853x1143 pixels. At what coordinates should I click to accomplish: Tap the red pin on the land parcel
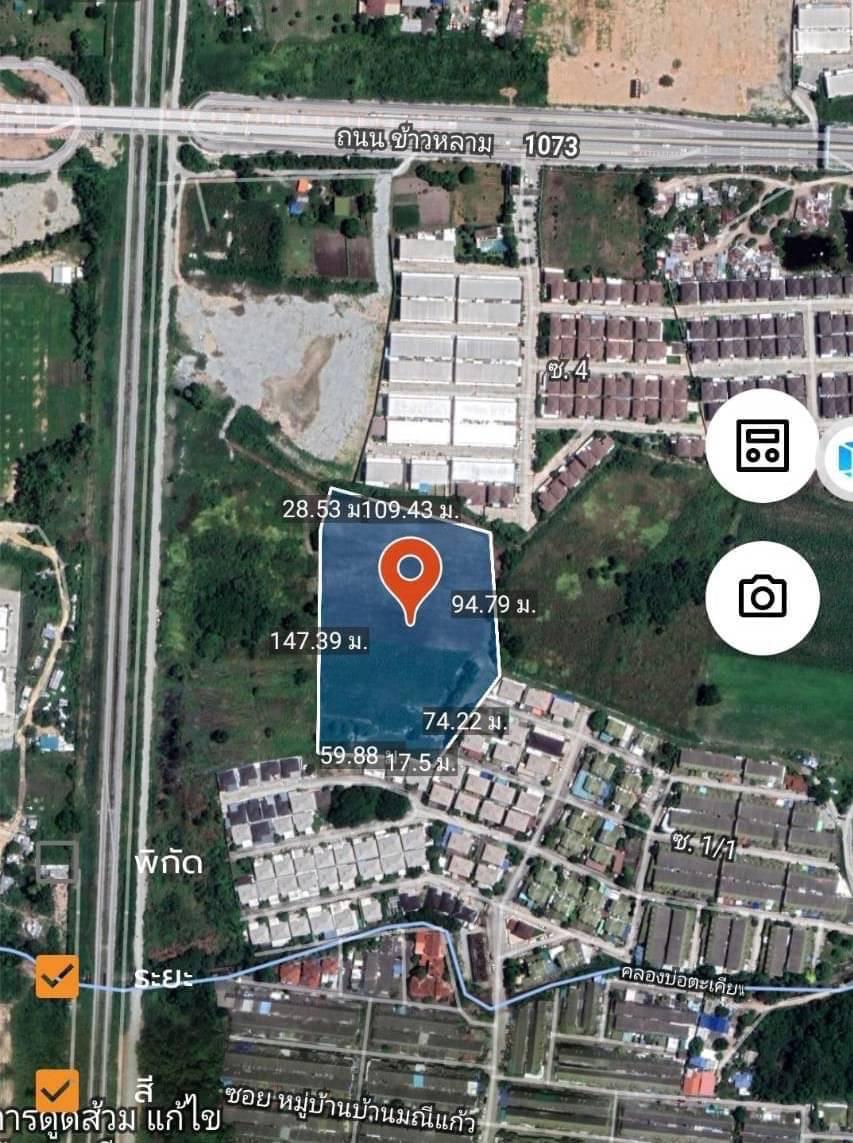coord(410,577)
